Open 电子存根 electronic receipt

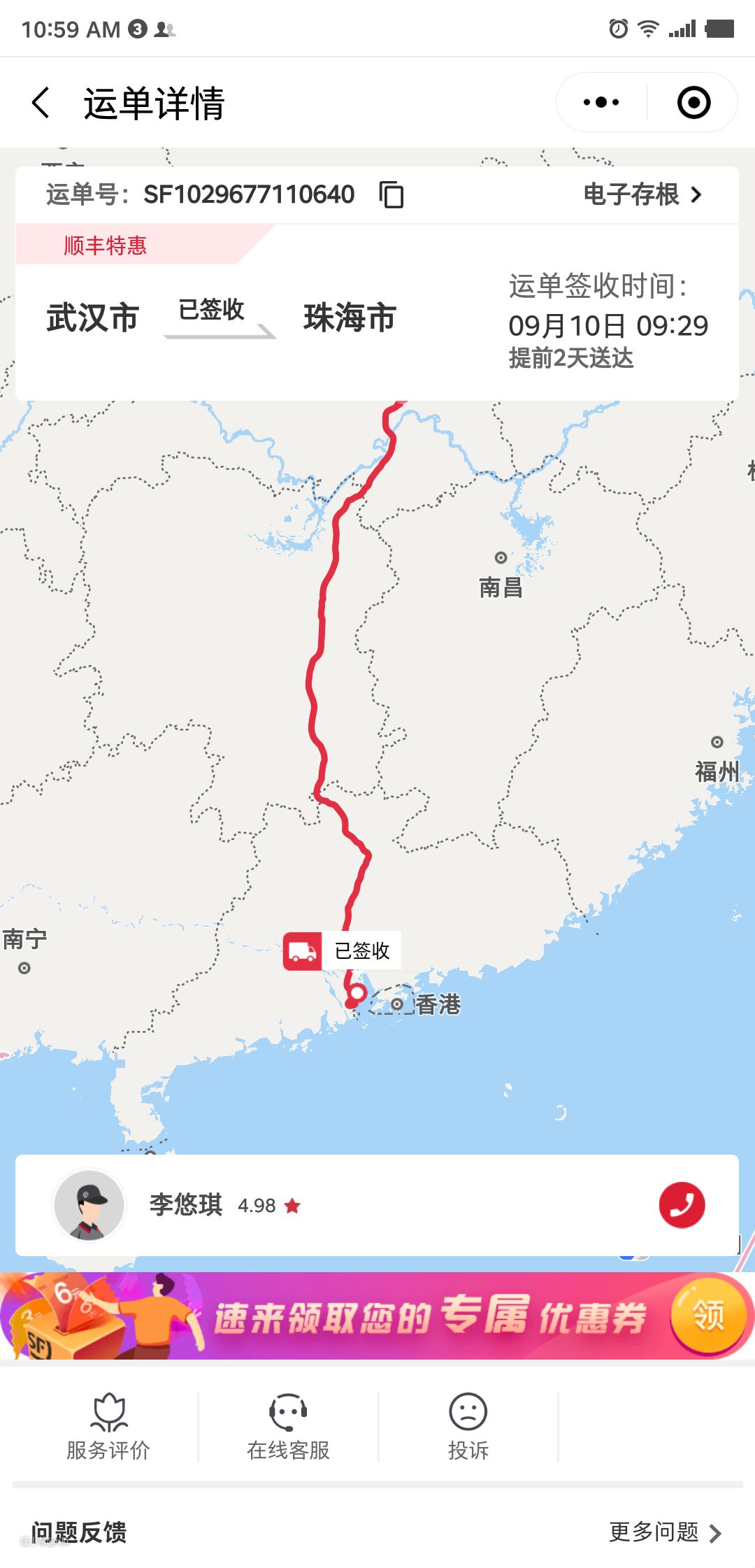tap(642, 194)
